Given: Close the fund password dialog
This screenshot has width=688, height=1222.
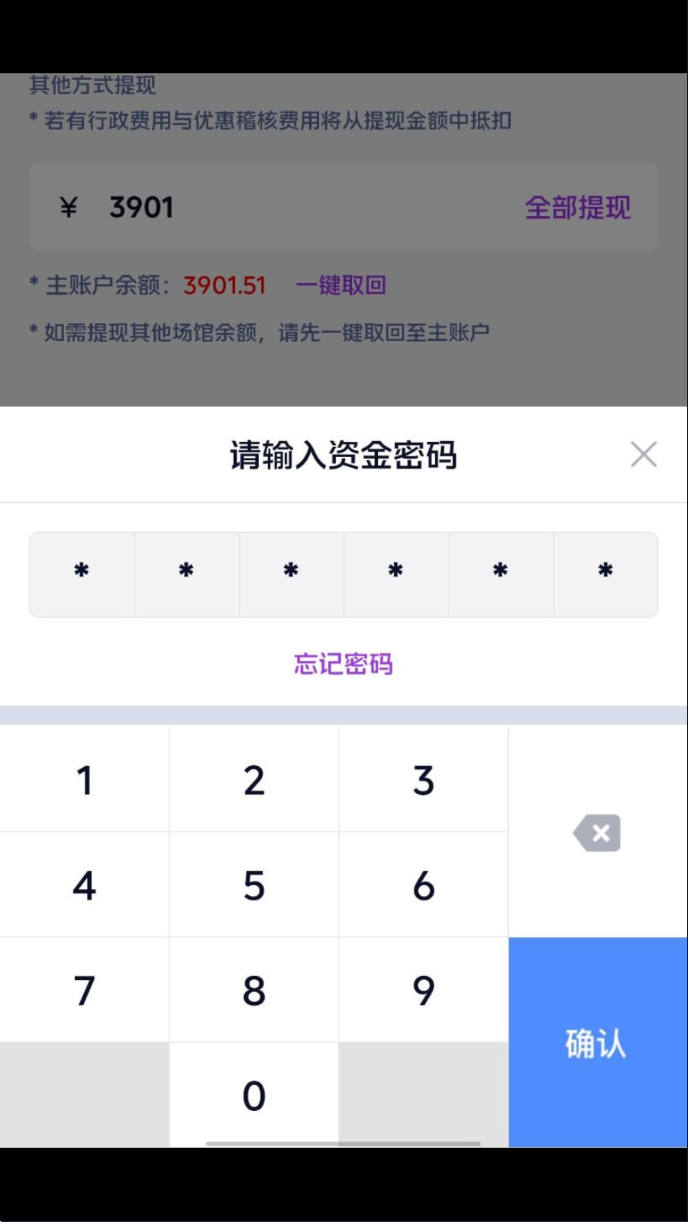Looking at the screenshot, I should [644, 455].
